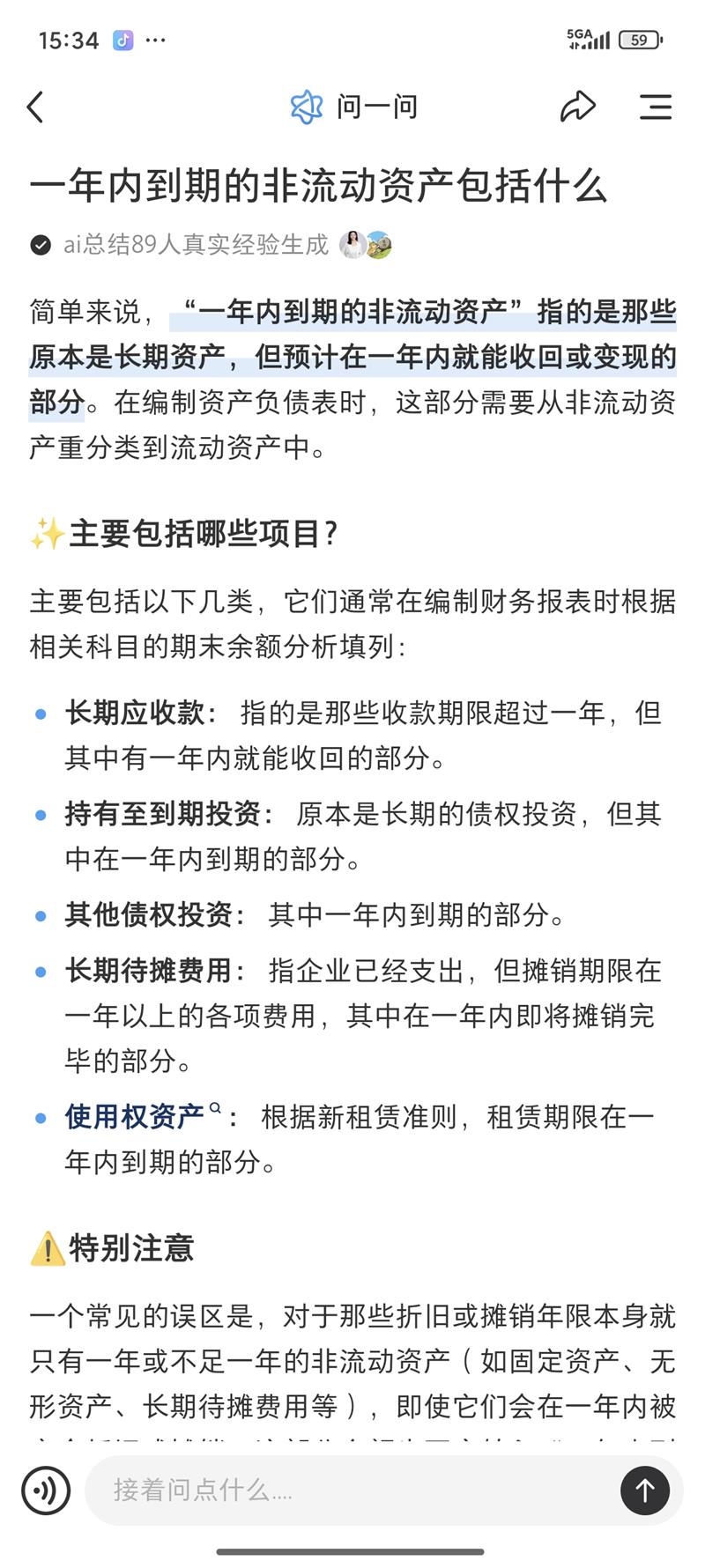Go back using the top-left arrow
The width and height of the screenshot is (705, 1568).
click(35, 107)
